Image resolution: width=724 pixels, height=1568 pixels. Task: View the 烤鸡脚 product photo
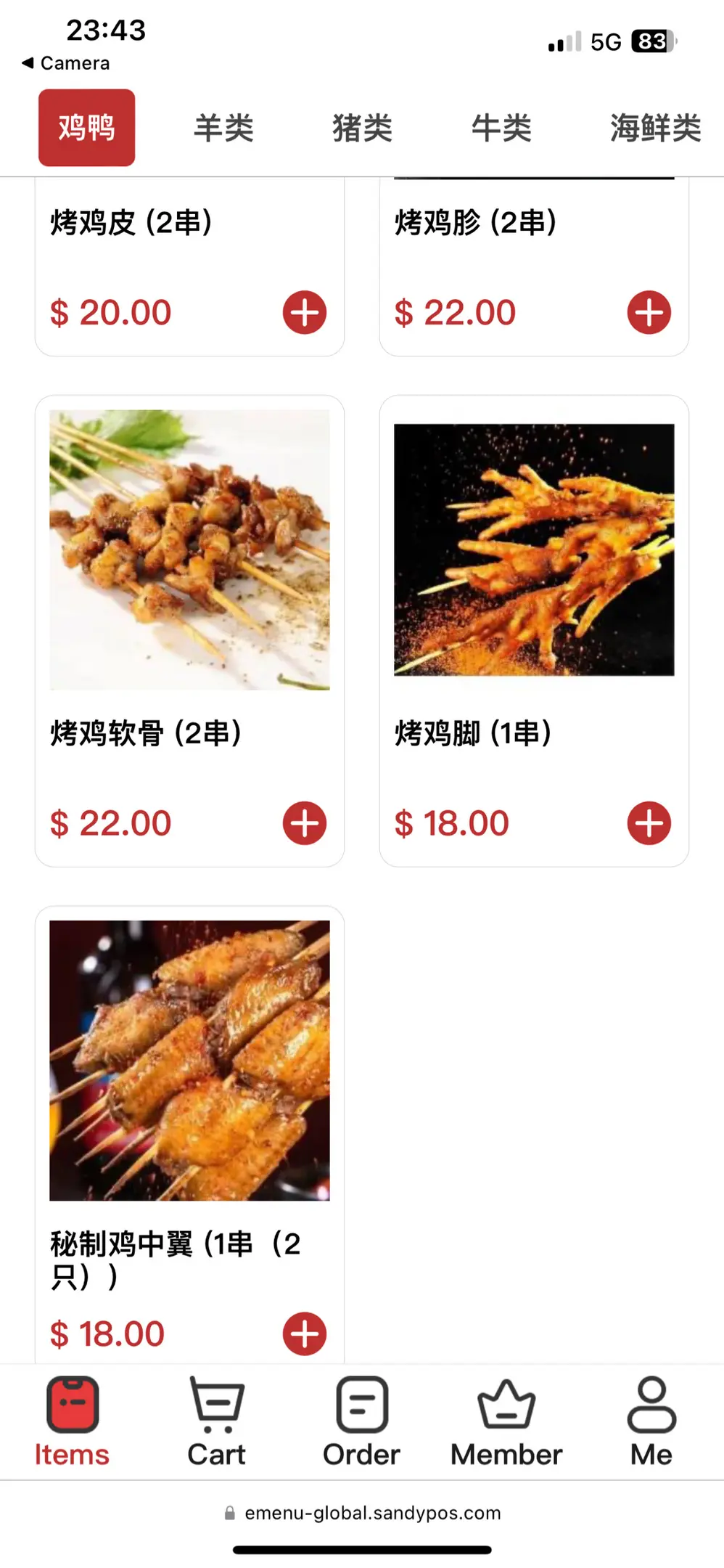point(534,550)
